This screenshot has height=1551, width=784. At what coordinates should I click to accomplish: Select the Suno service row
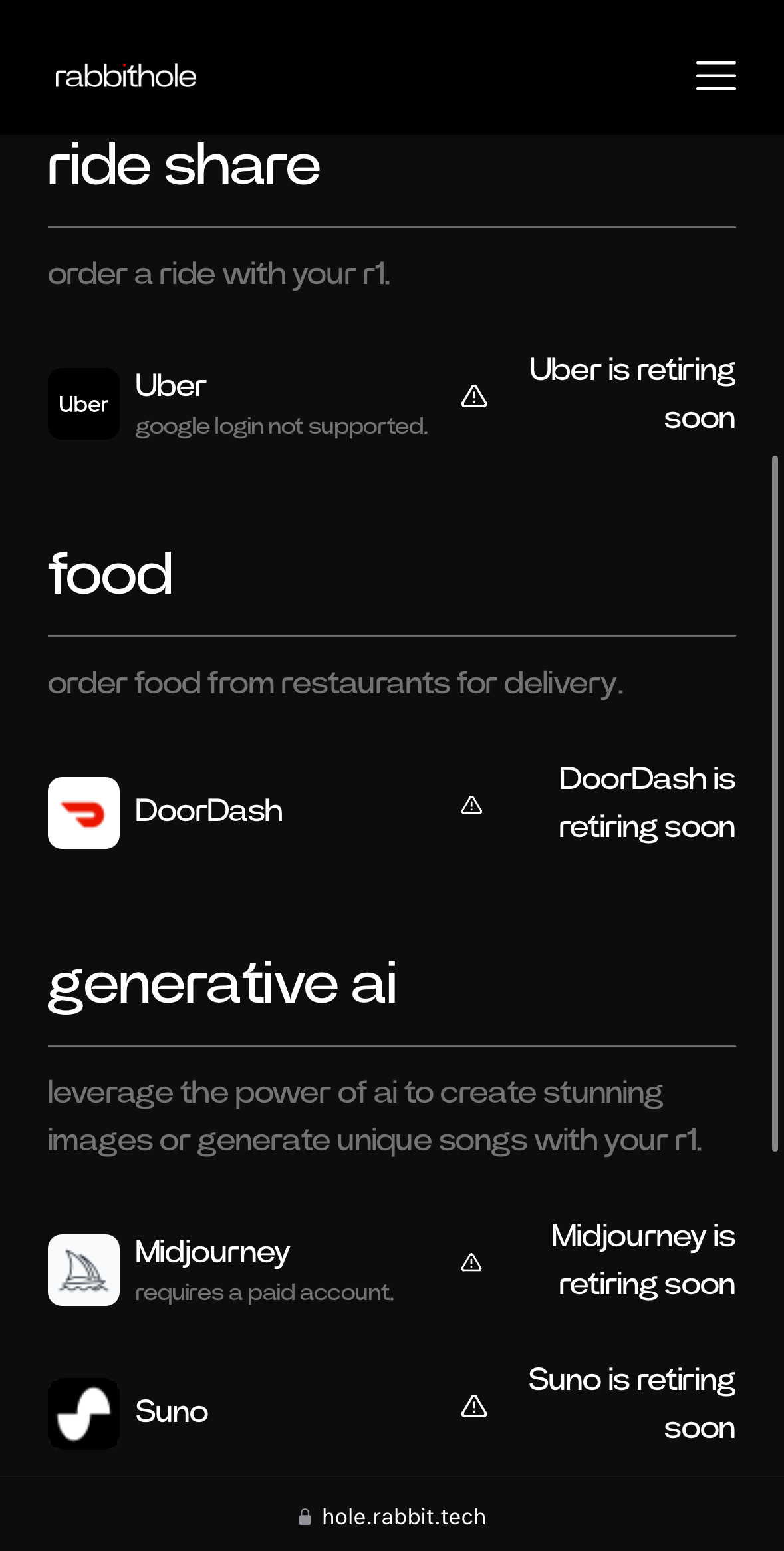[392, 1404]
